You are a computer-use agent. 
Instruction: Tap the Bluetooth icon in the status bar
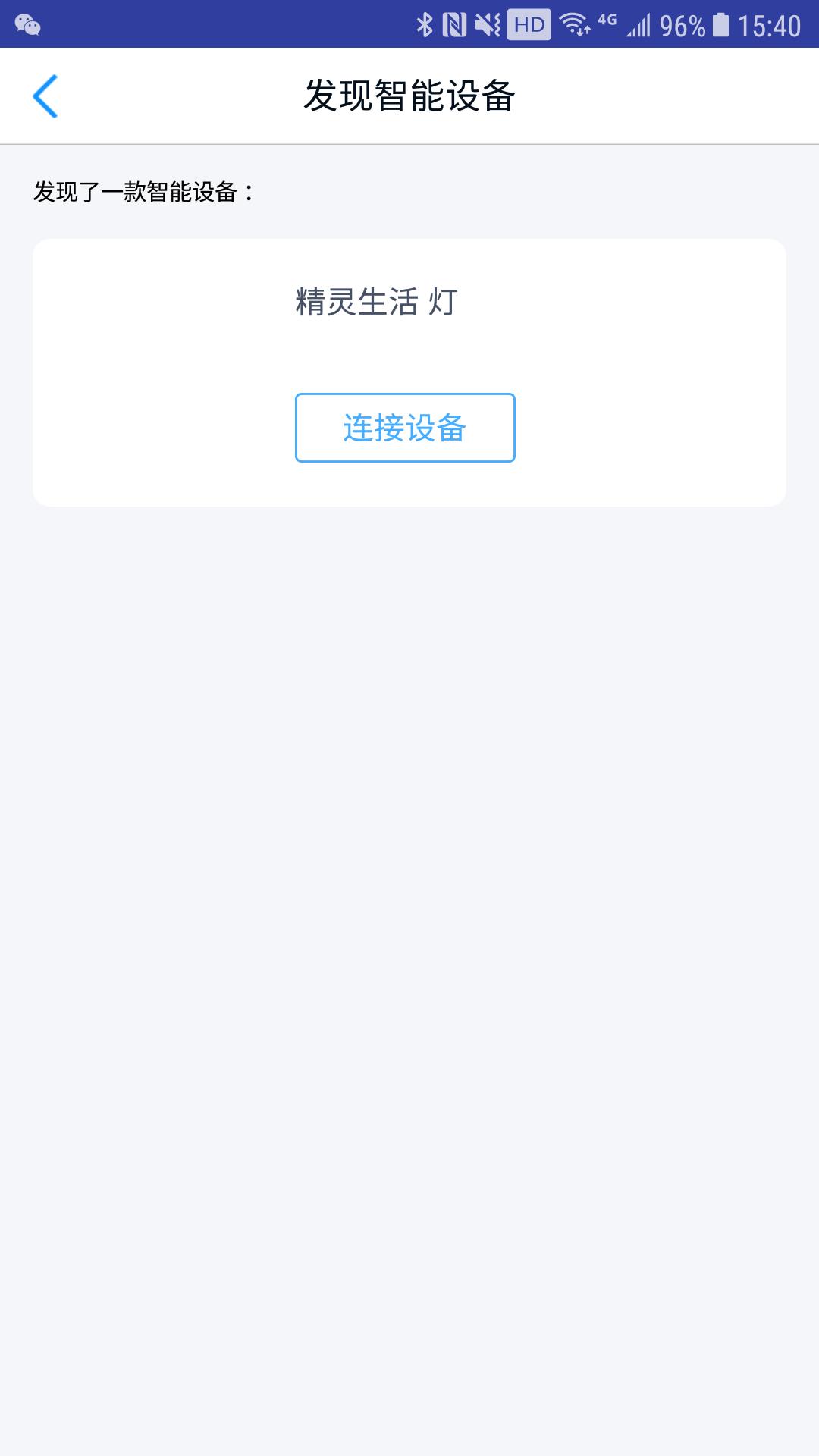click(x=424, y=23)
